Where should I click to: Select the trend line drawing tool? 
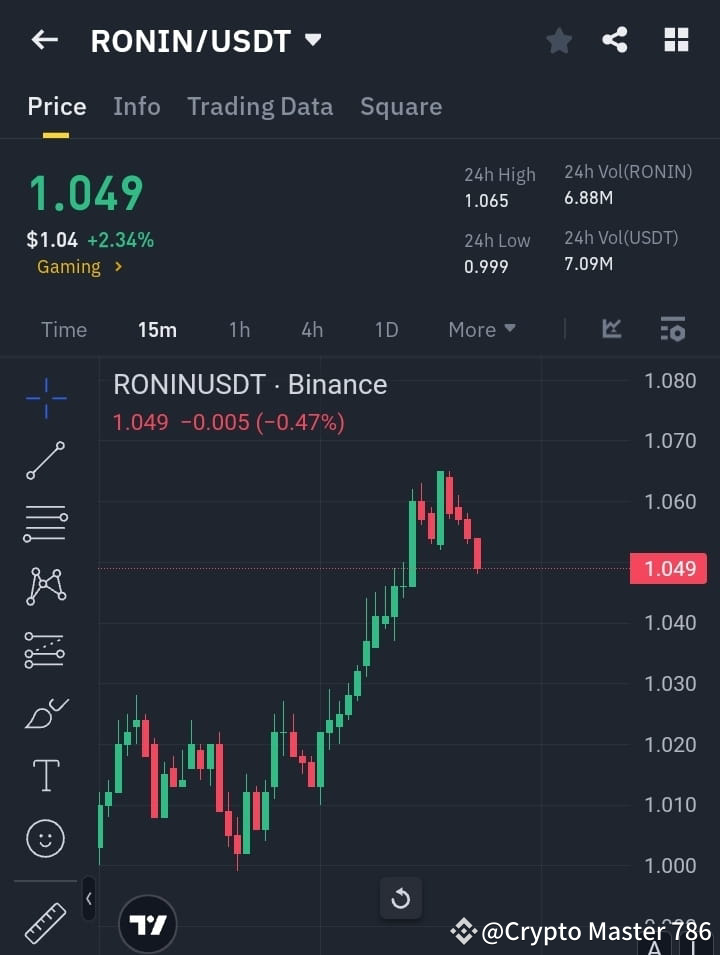[x=45, y=461]
